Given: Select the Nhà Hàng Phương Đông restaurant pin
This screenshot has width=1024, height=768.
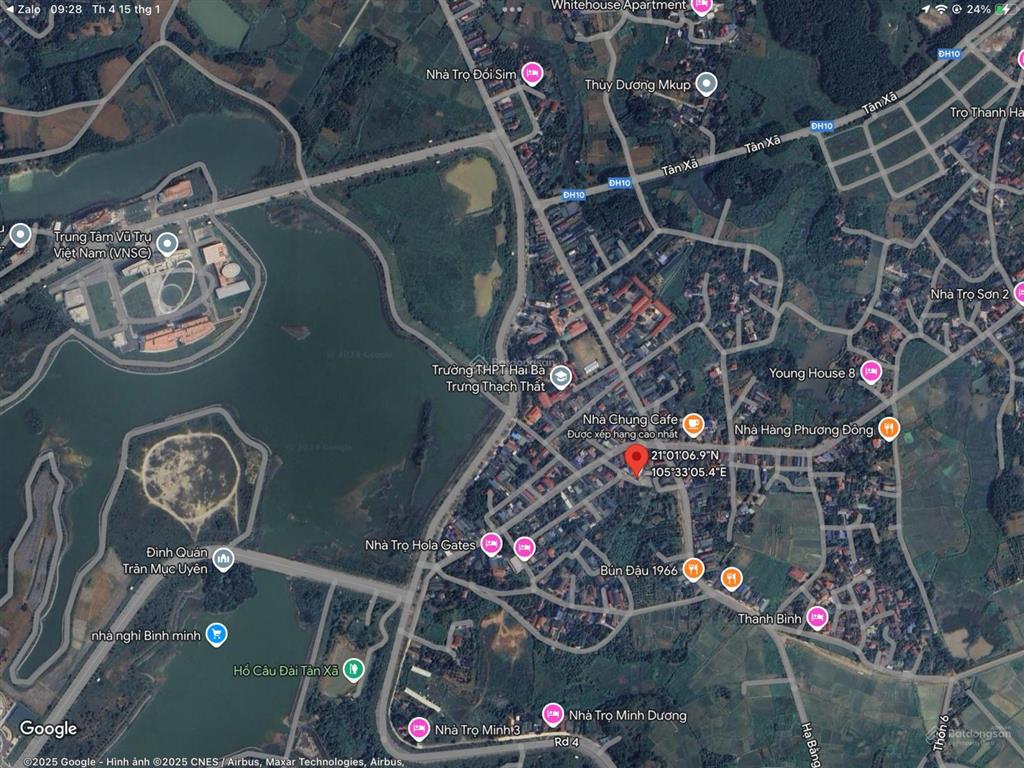Looking at the screenshot, I should 889,429.
